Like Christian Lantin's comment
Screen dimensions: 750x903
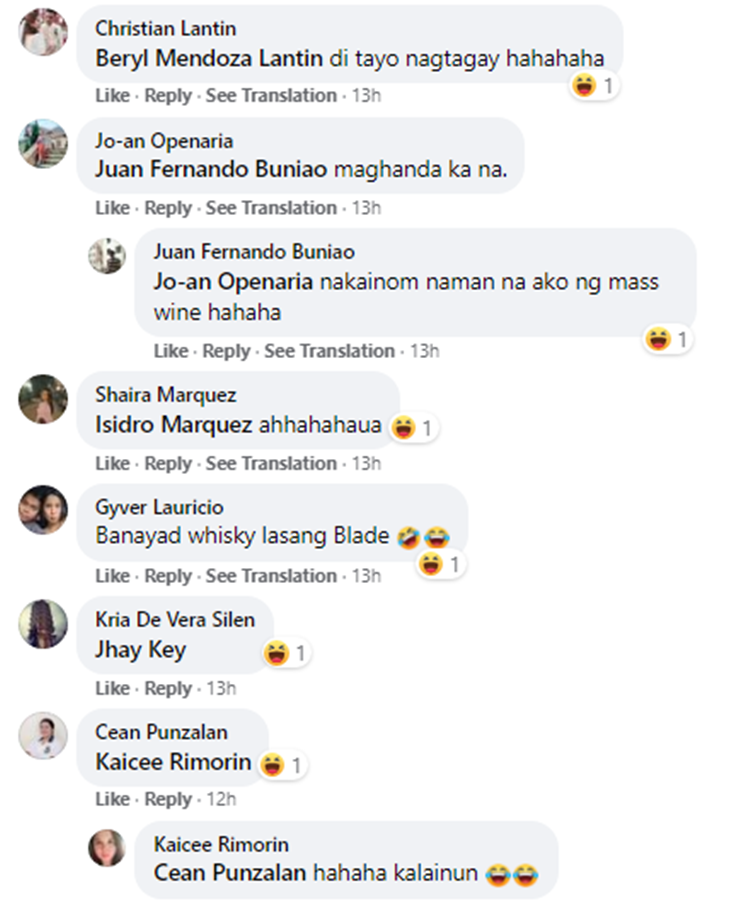(x=112, y=96)
